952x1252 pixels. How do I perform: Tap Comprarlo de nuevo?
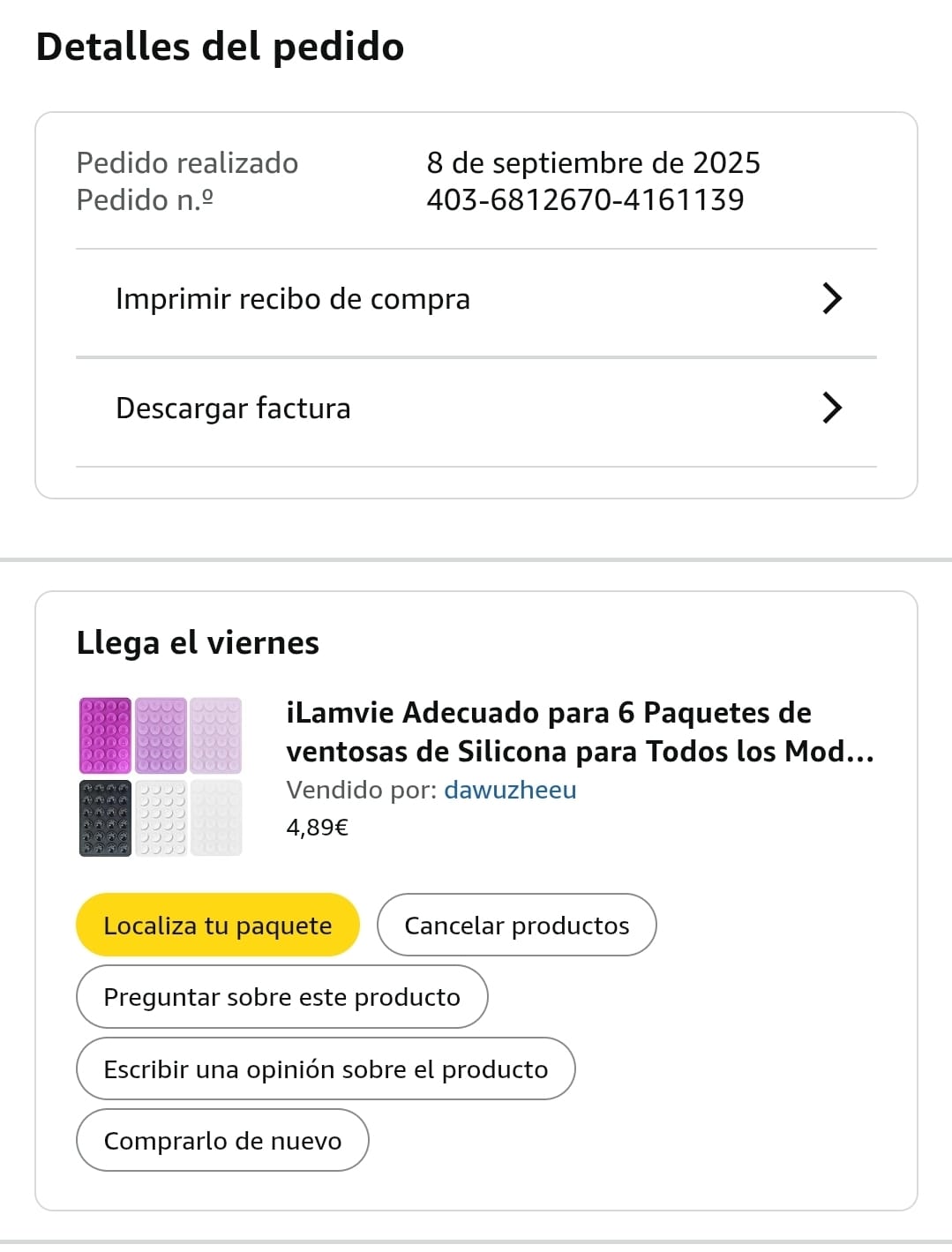click(x=222, y=1141)
